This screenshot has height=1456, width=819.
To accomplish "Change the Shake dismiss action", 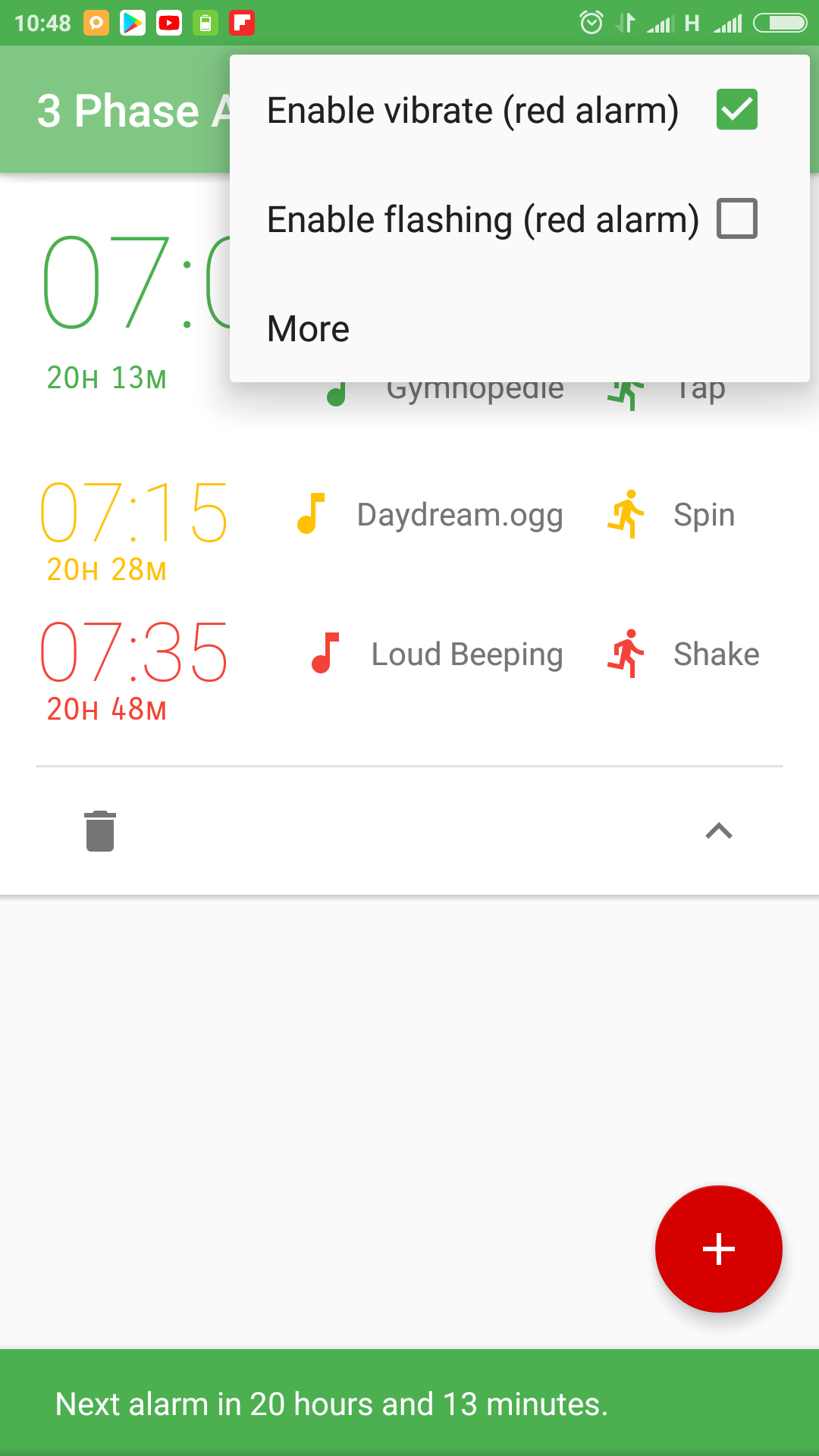I will point(716,654).
